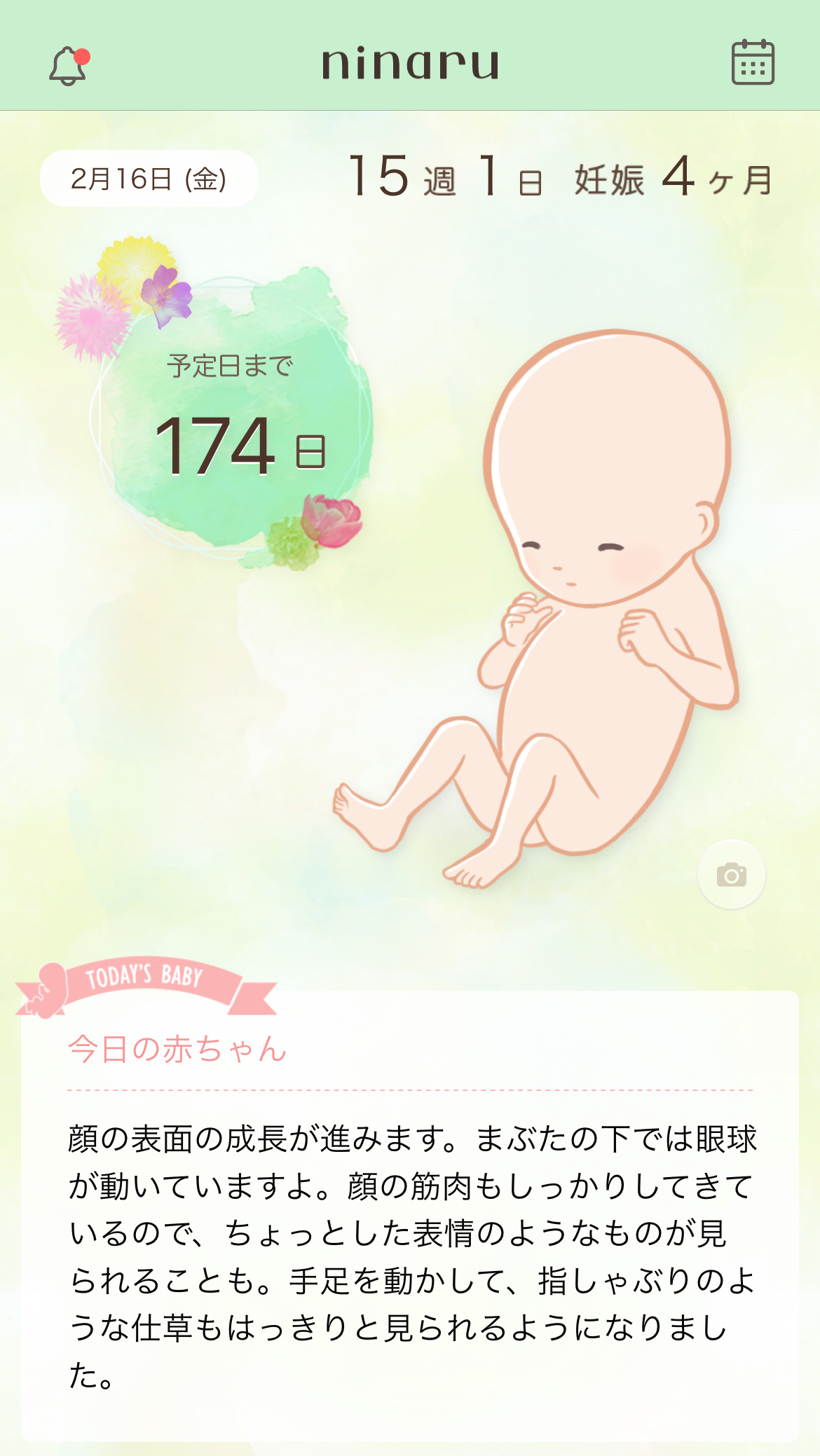Open the notifications bell
This screenshot has width=820, height=1456.
click(68, 66)
